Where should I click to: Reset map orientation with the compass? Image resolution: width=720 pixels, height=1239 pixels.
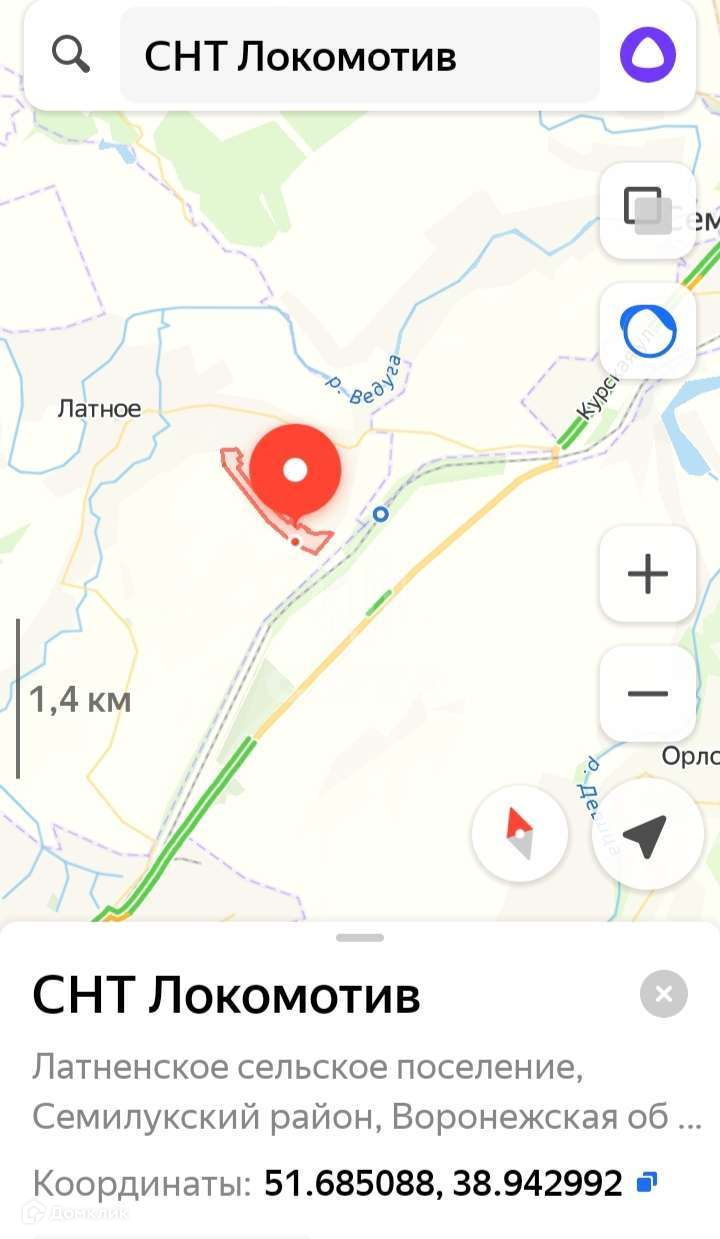(x=520, y=834)
